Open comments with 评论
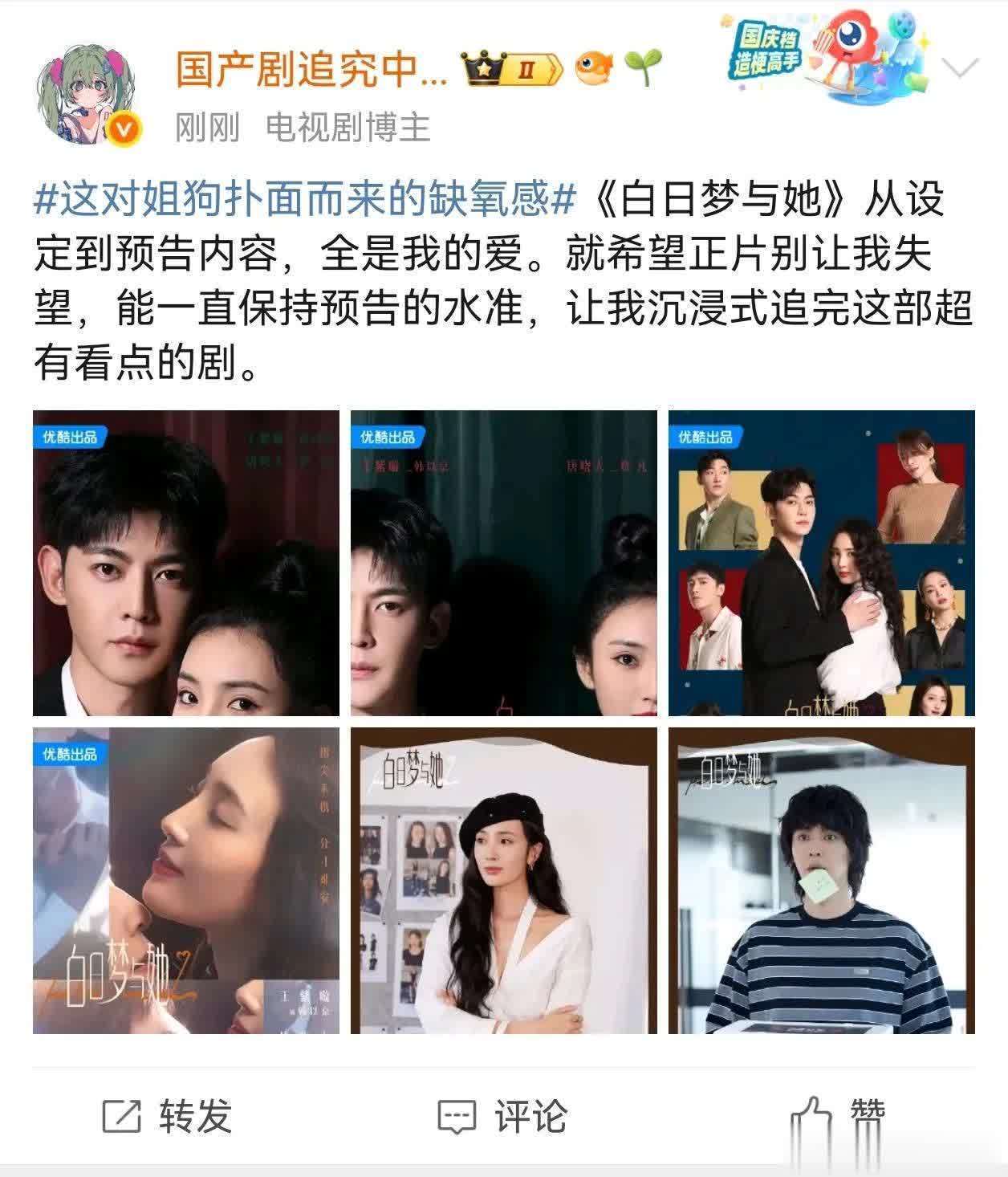The image size is (1008, 1177). 503,1116
